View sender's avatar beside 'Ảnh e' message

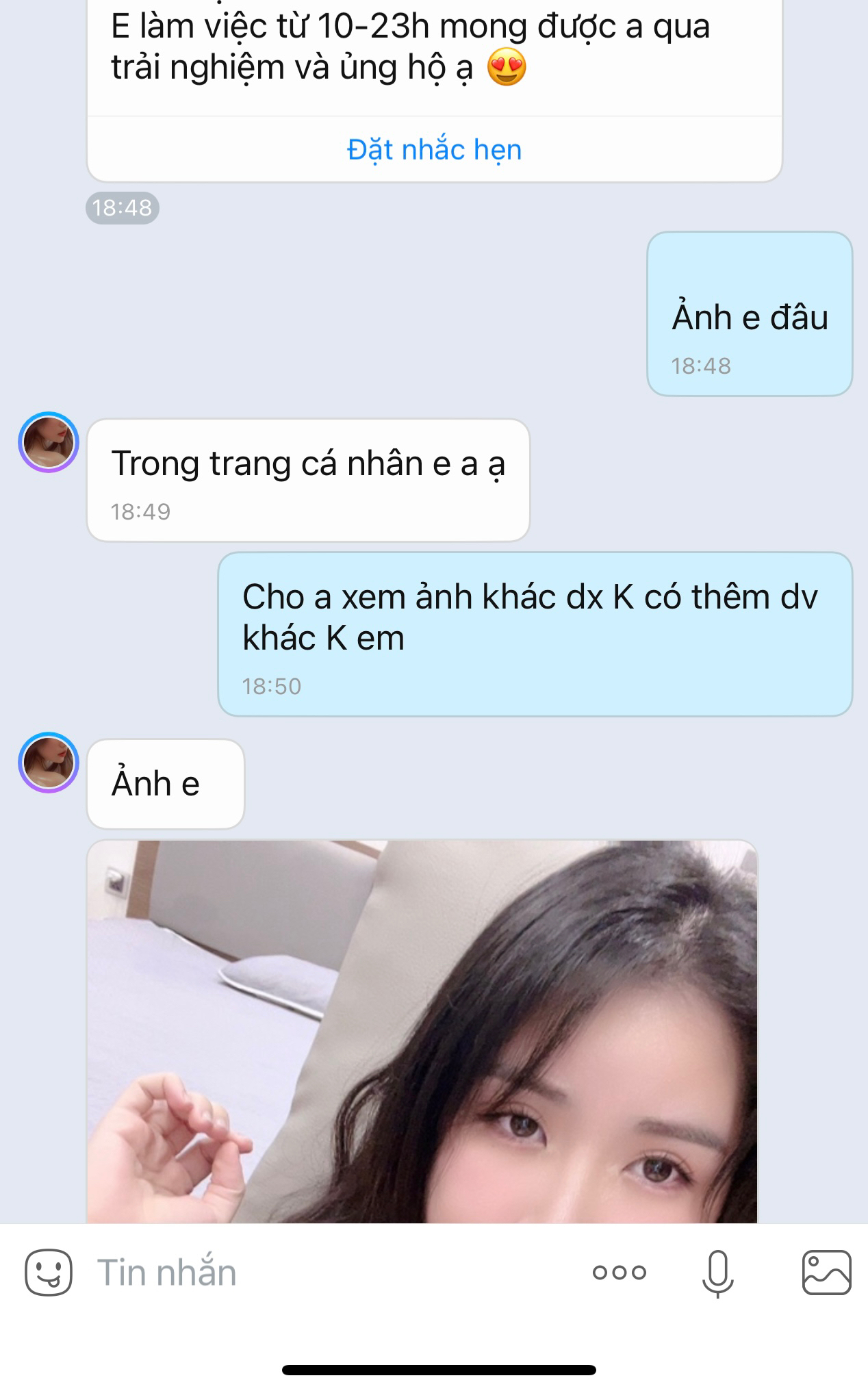click(49, 763)
